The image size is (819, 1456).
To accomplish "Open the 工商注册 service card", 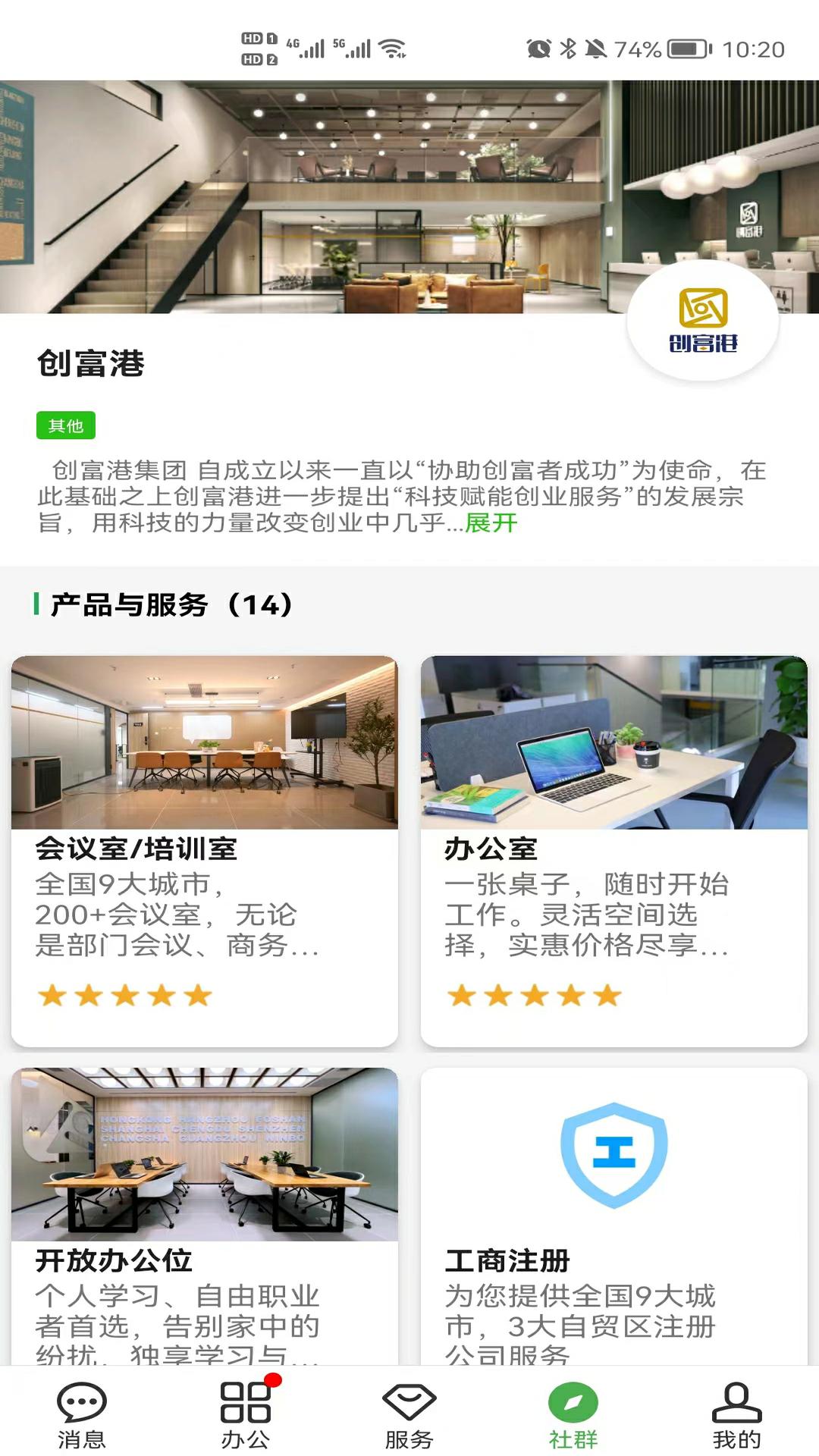I will 614,1213.
